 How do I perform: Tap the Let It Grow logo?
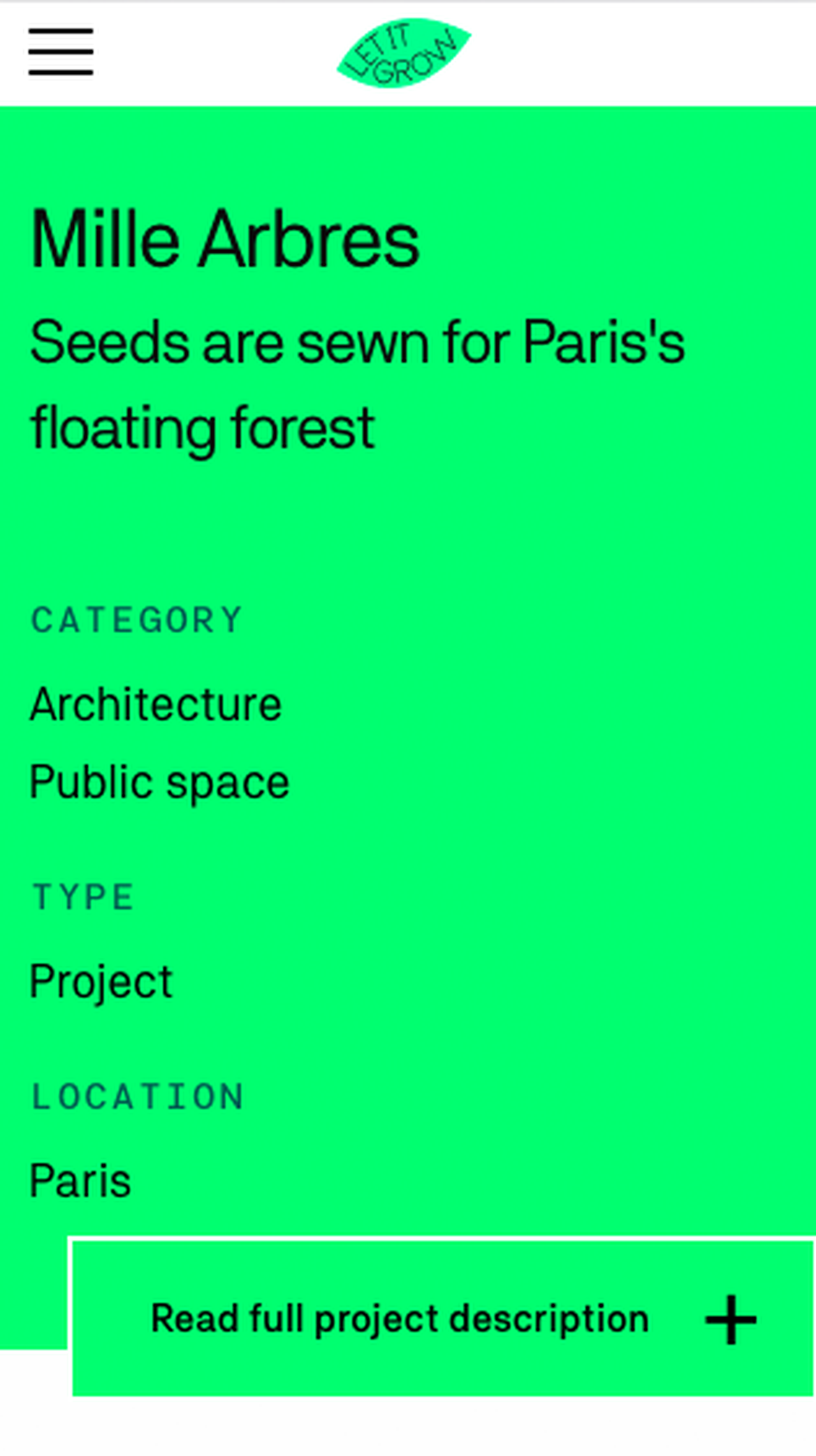[x=404, y=53]
